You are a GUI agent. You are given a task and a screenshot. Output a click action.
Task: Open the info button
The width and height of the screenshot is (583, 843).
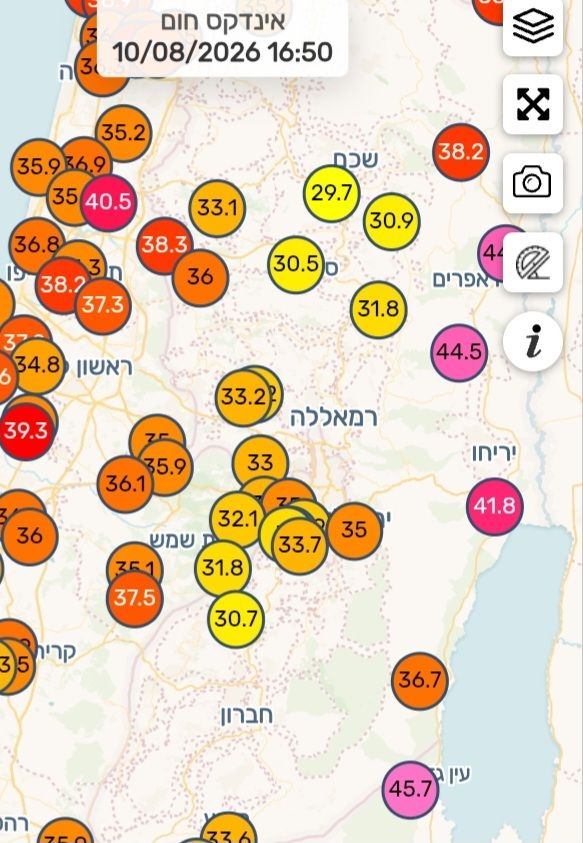coord(532,341)
